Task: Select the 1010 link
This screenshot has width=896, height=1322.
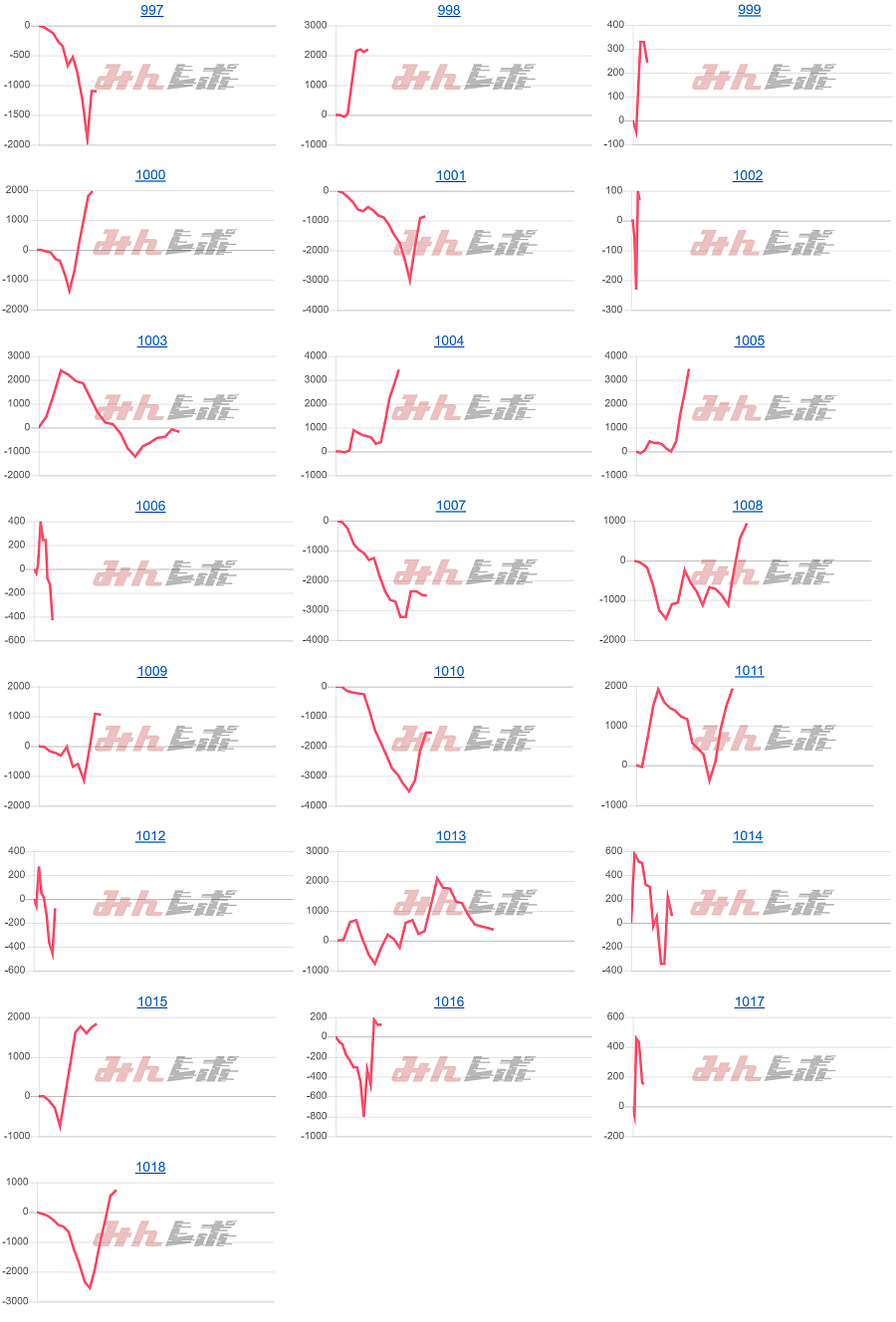Action: tap(449, 671)
